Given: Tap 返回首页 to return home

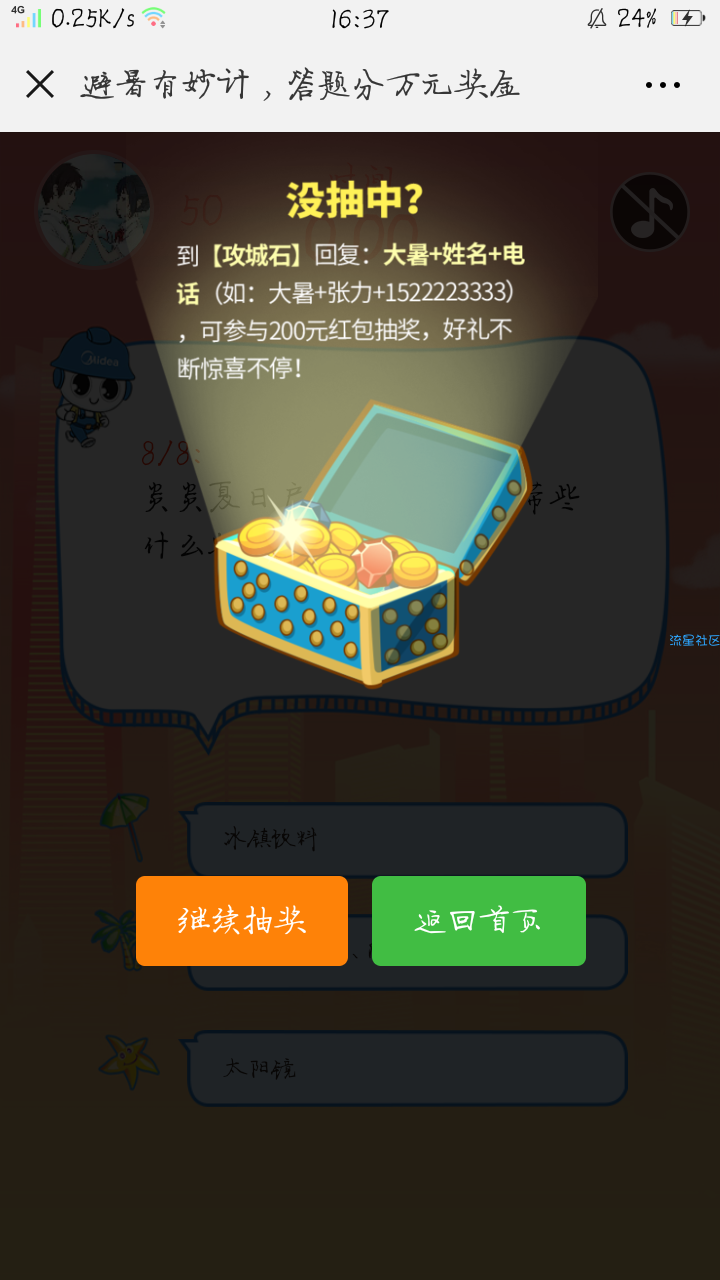Looking at the screenshot, I should (x=478, y=921).
